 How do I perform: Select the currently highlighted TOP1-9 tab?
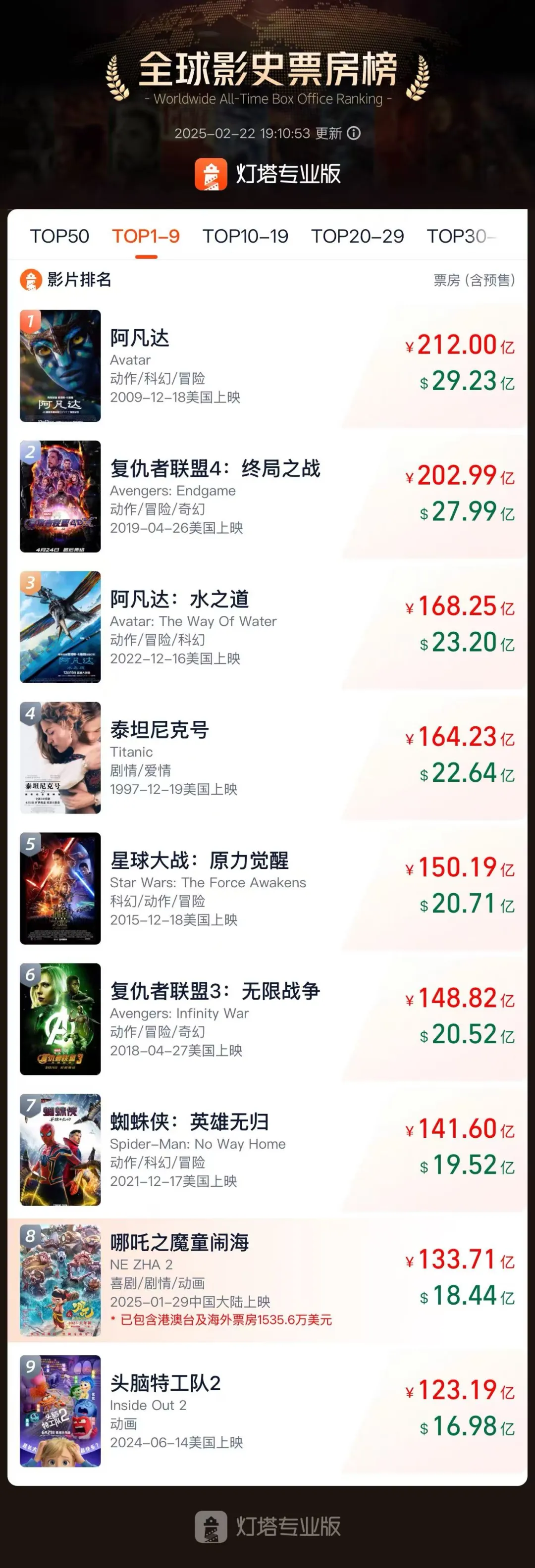(x=145, y=236)
